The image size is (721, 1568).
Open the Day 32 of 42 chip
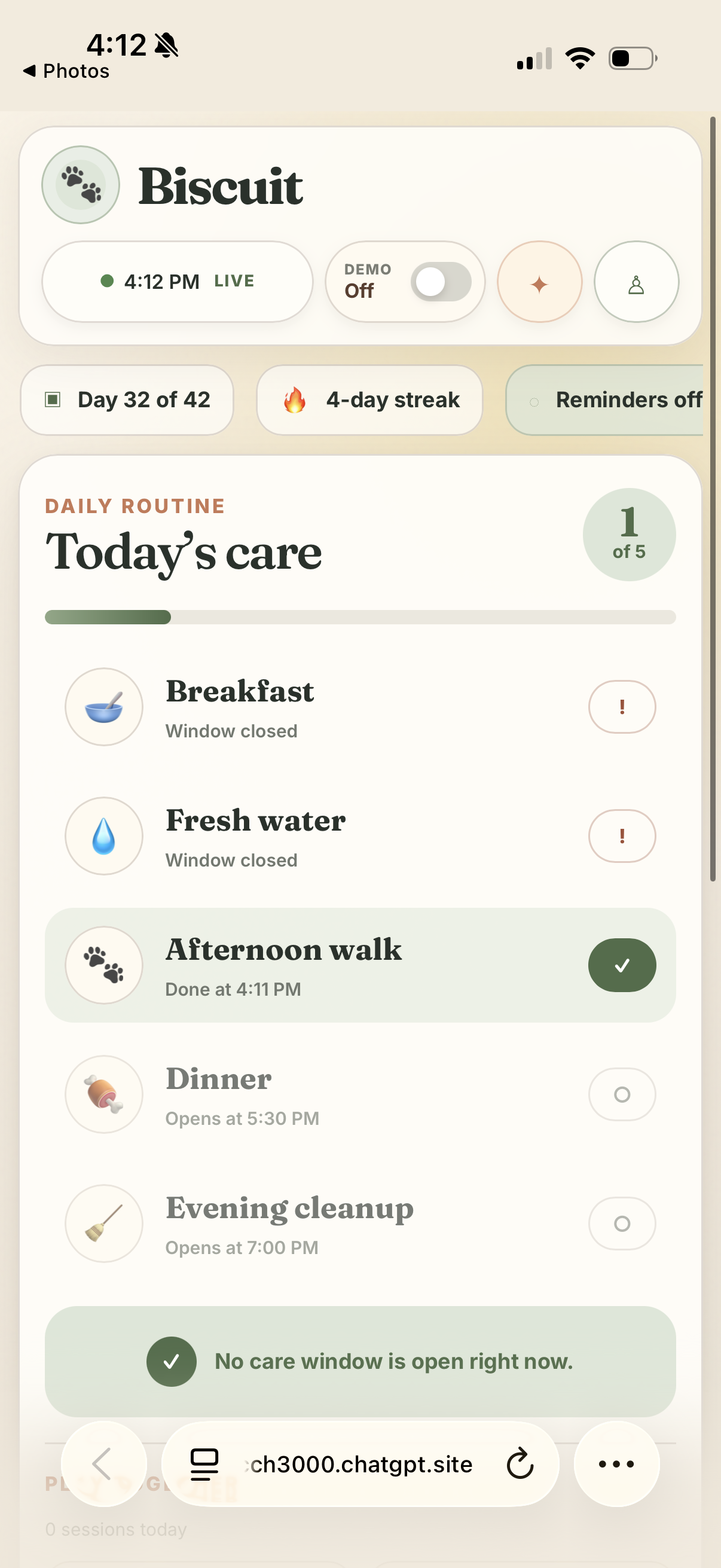[127, 400]
